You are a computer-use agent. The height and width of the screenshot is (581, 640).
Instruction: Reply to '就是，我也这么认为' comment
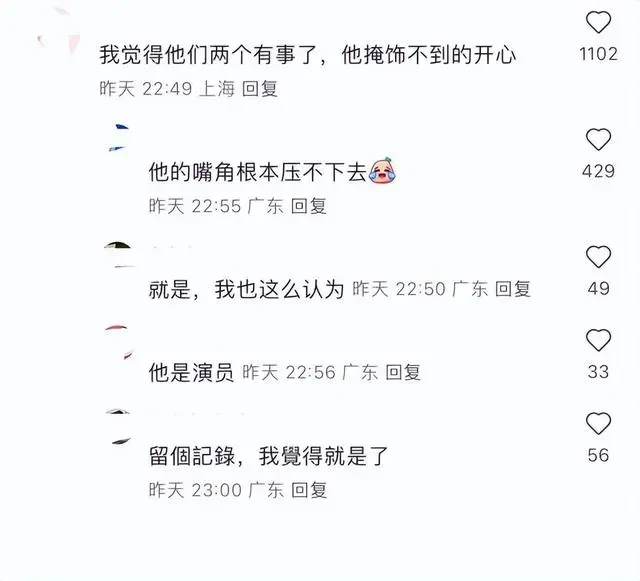pyautogui.click(x=513, y=289)
